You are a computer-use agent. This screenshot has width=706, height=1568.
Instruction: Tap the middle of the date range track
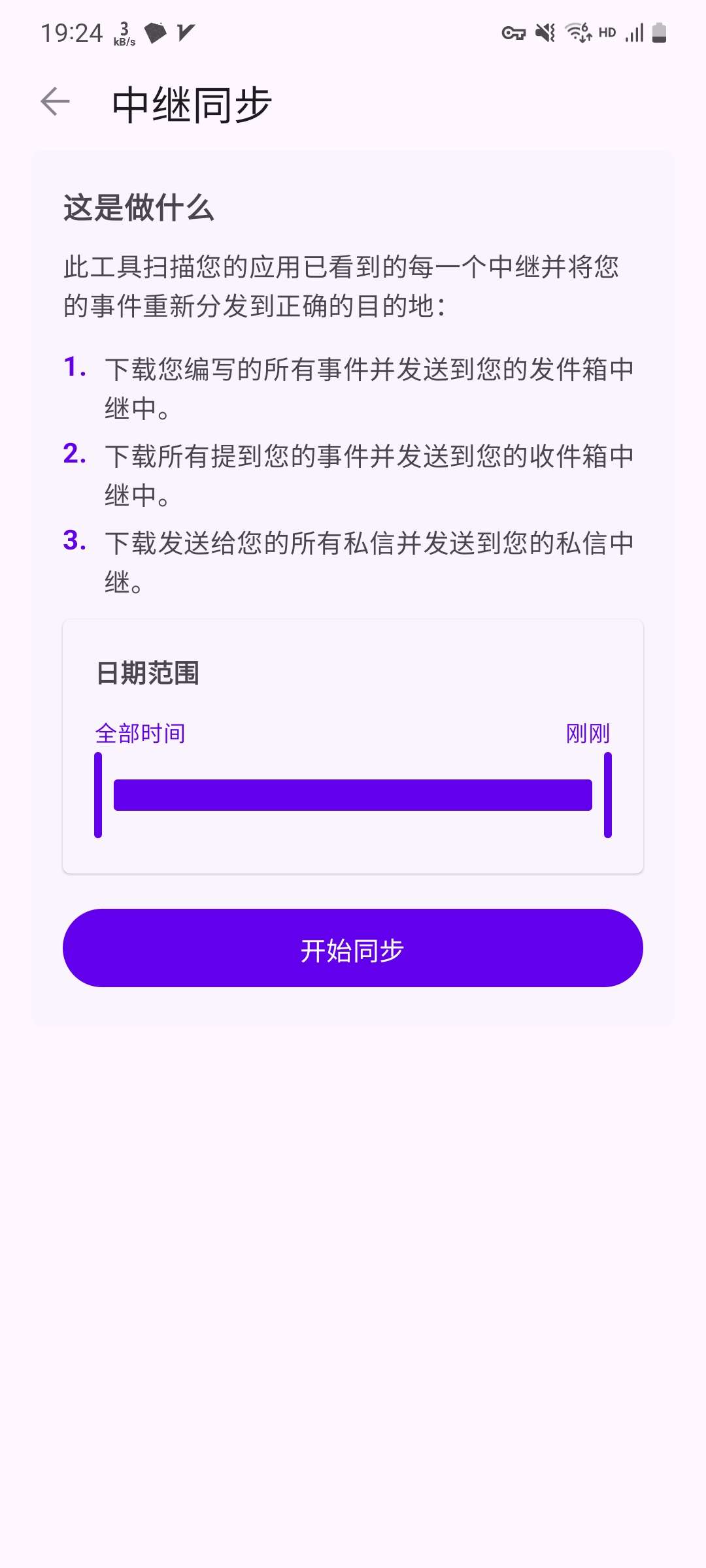coord(353,795)
